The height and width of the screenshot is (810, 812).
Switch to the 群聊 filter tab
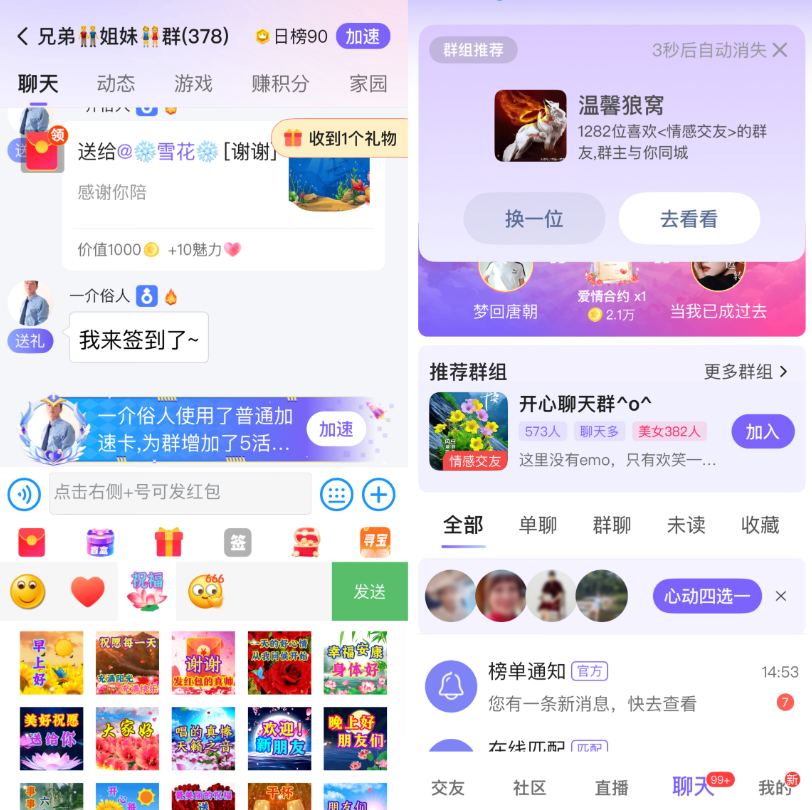tap(612, 525)
